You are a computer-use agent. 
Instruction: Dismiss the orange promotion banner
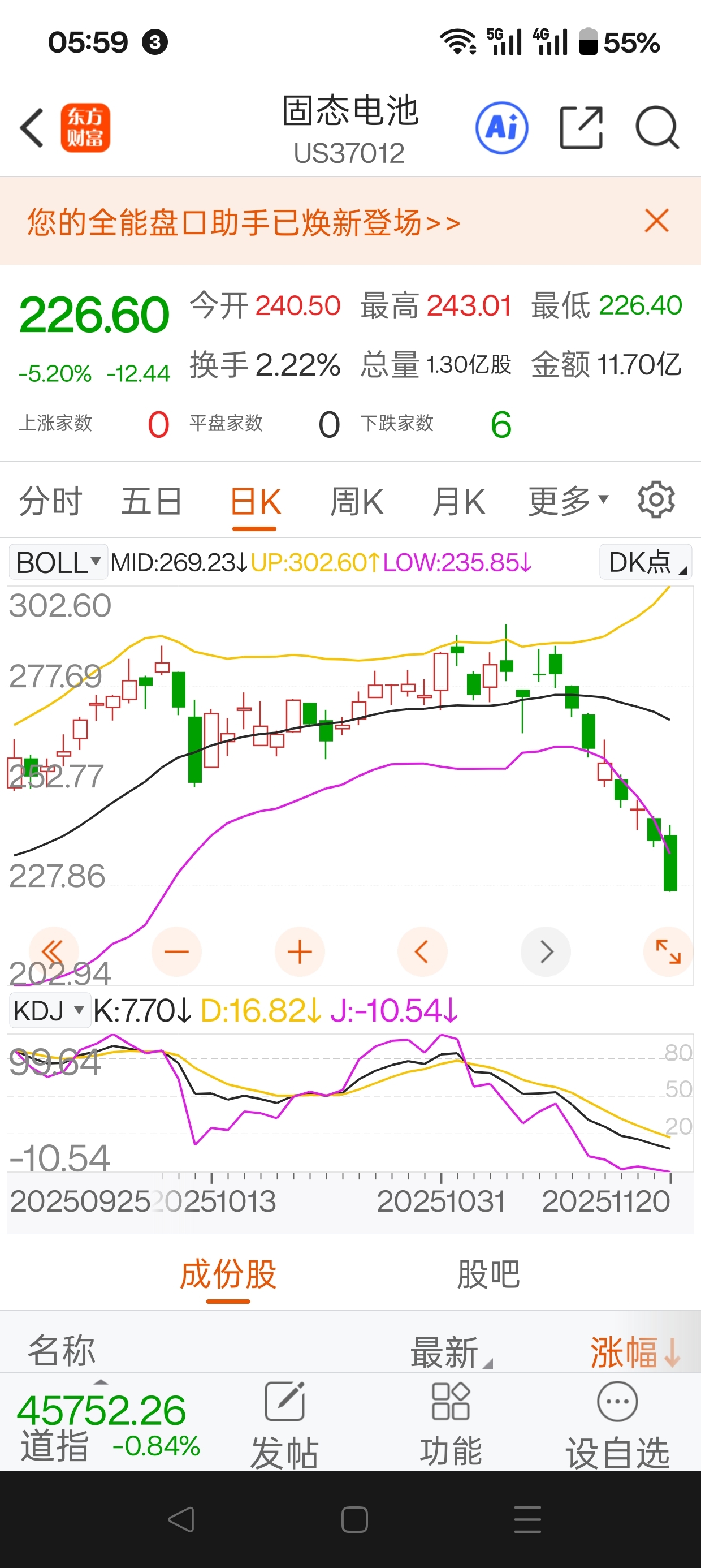656,221
